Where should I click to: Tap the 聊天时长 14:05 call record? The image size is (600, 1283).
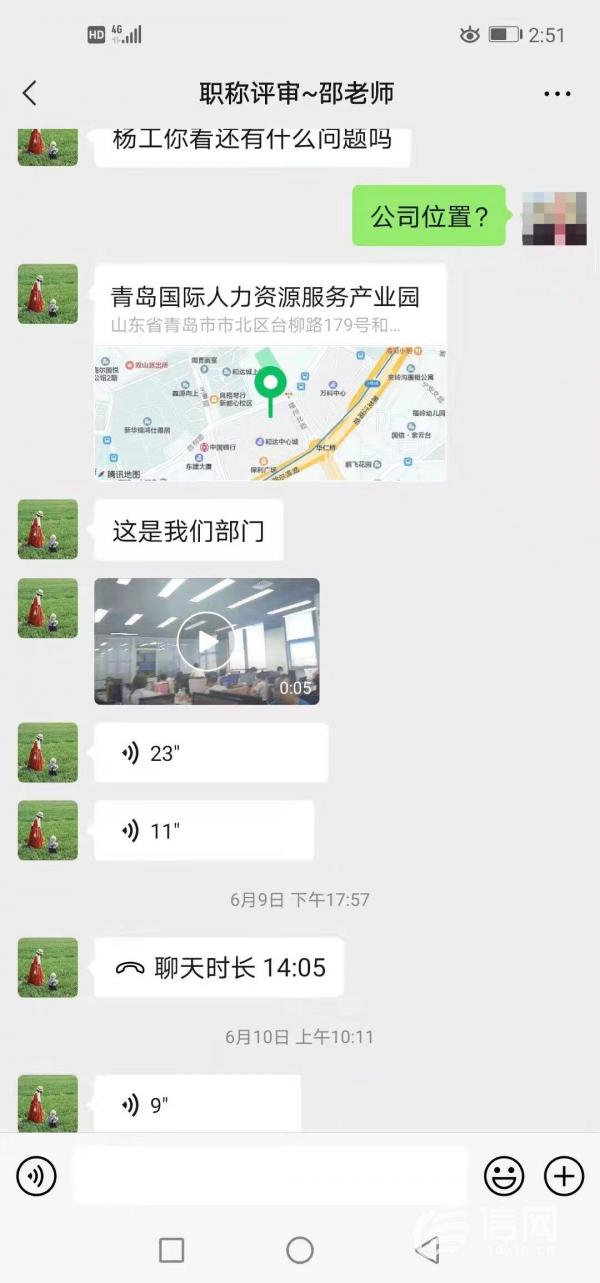pyautogui.click(x=219, y=967)
